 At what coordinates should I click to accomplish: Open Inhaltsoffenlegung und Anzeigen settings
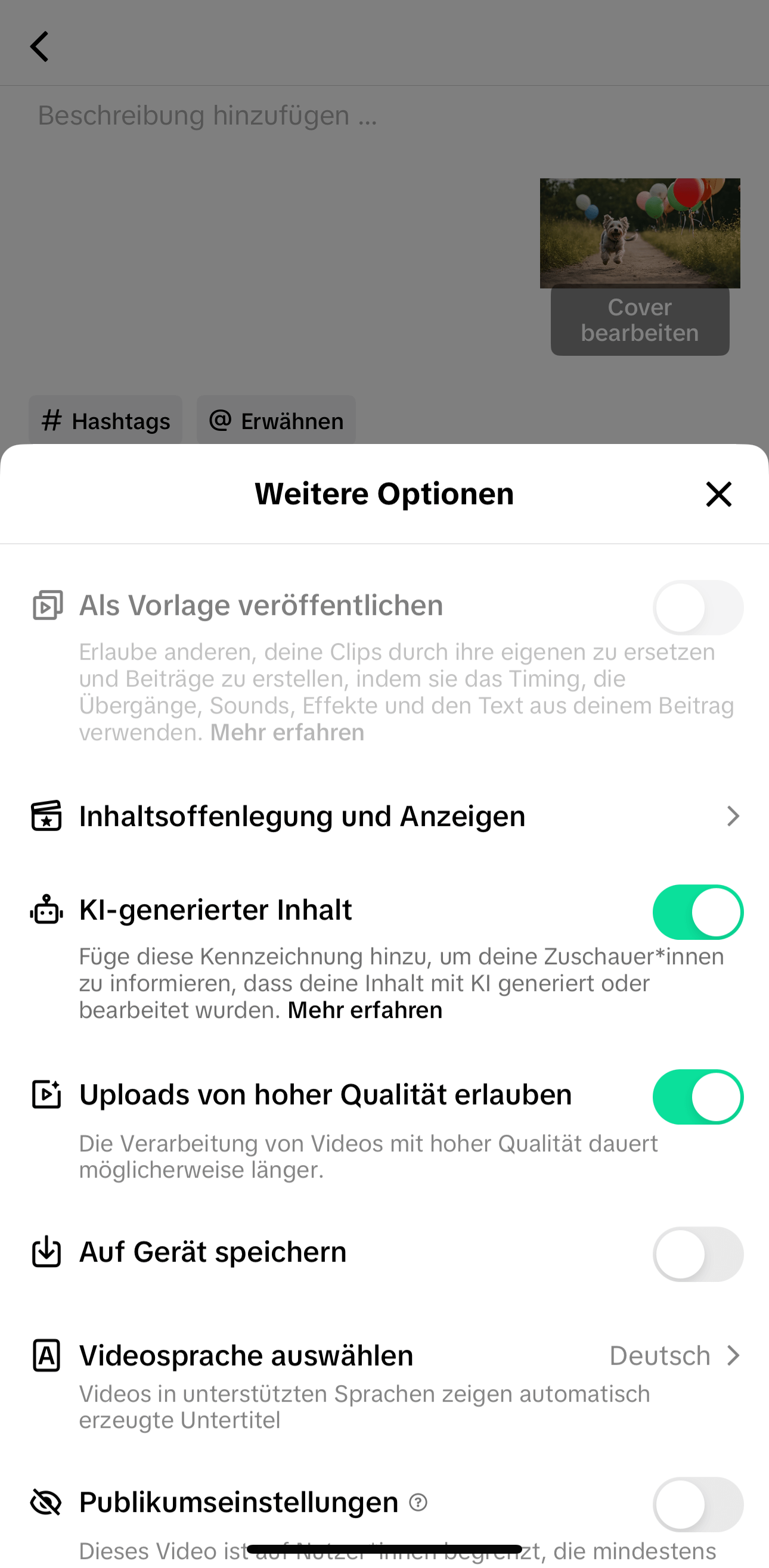pos(385,816)
